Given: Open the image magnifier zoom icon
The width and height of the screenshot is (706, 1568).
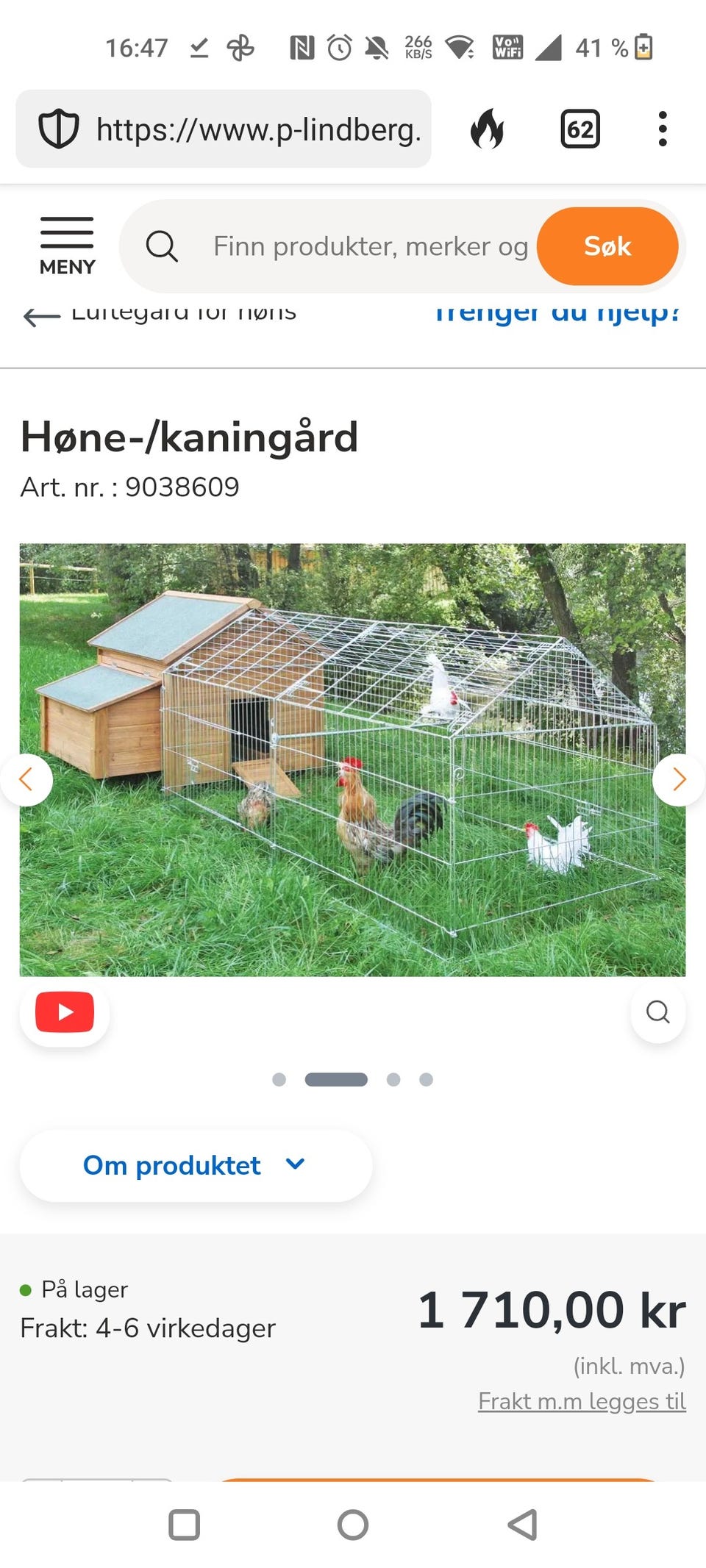Looking at the screenshot, I should [657, 1012].
